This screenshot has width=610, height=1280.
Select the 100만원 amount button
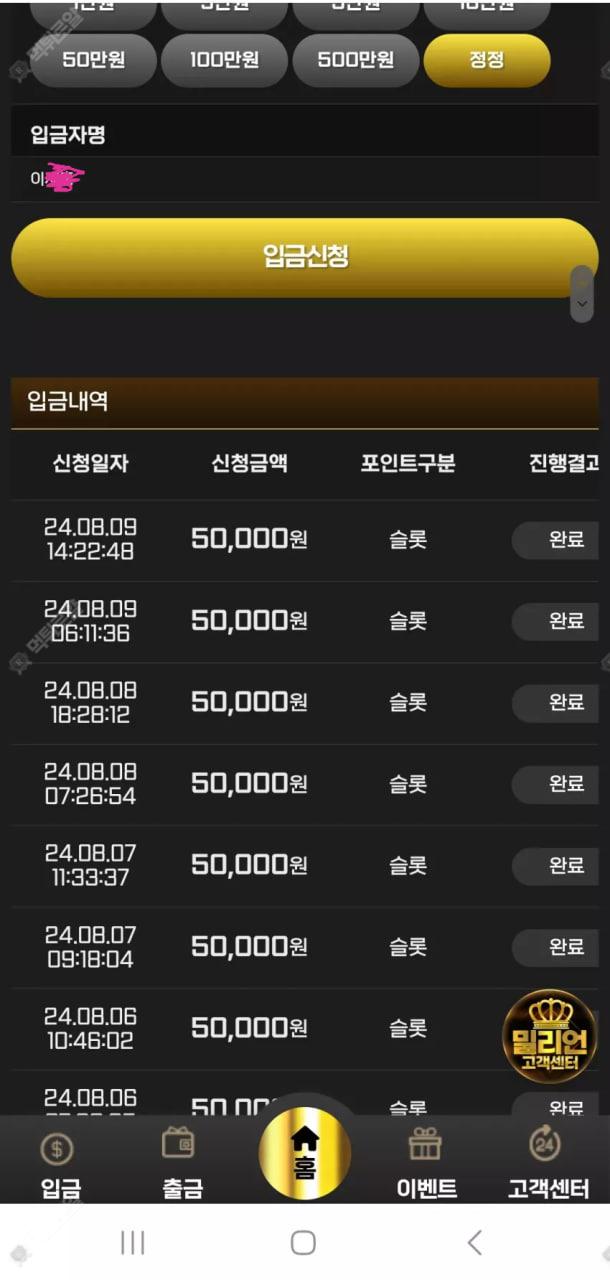tap(225, 60)
